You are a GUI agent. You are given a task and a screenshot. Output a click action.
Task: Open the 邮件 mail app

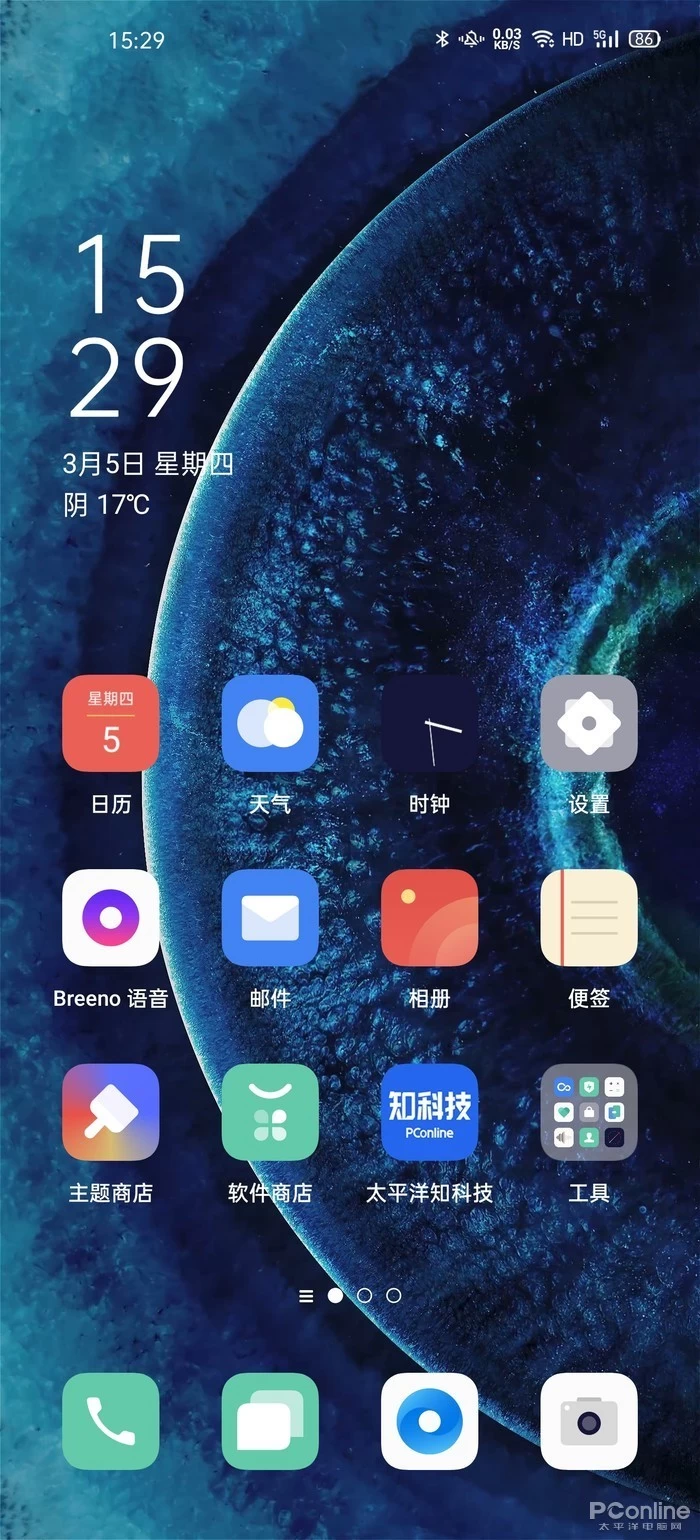point(270,917)
